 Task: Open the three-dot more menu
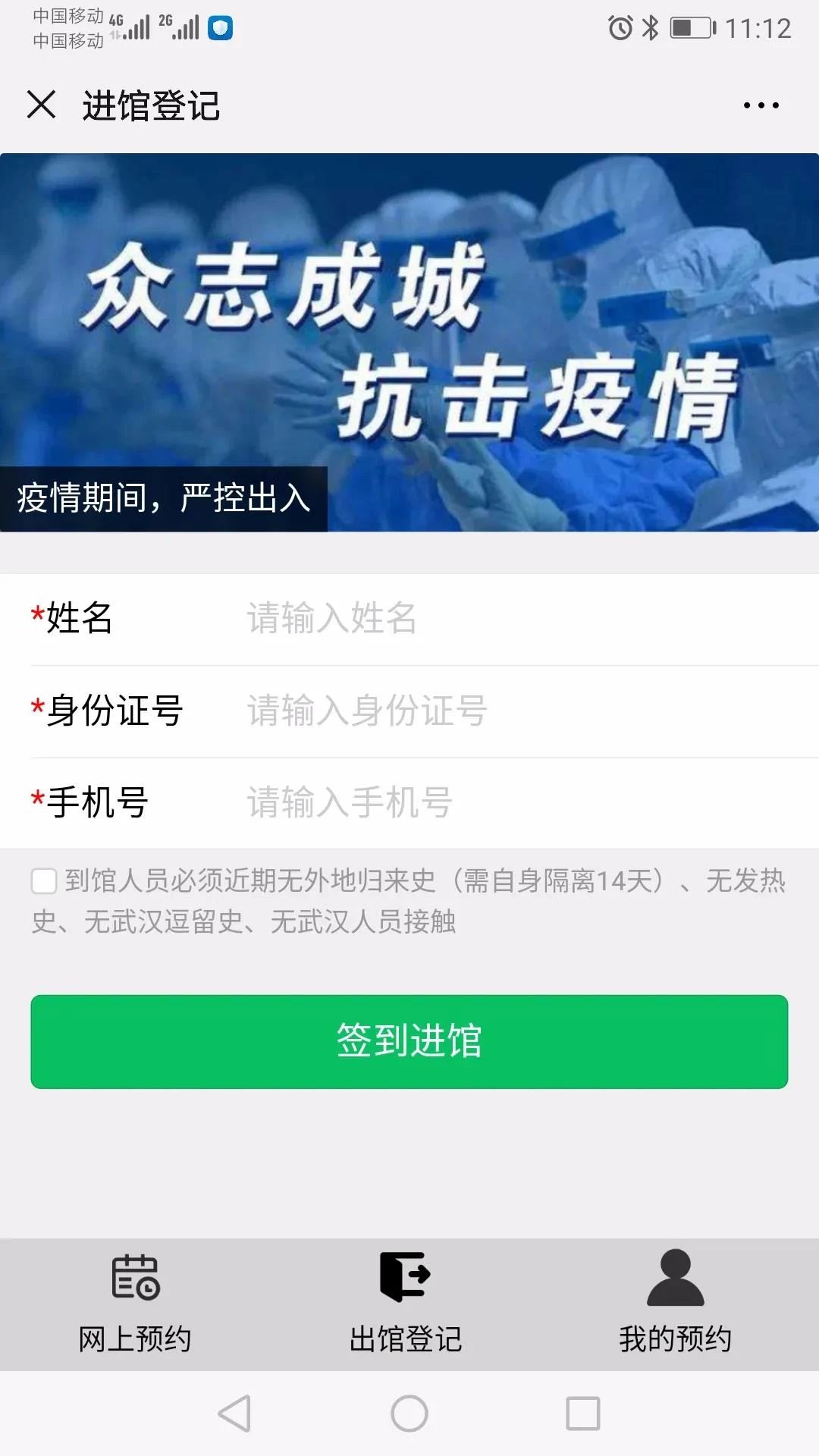(x=761, y=105)
